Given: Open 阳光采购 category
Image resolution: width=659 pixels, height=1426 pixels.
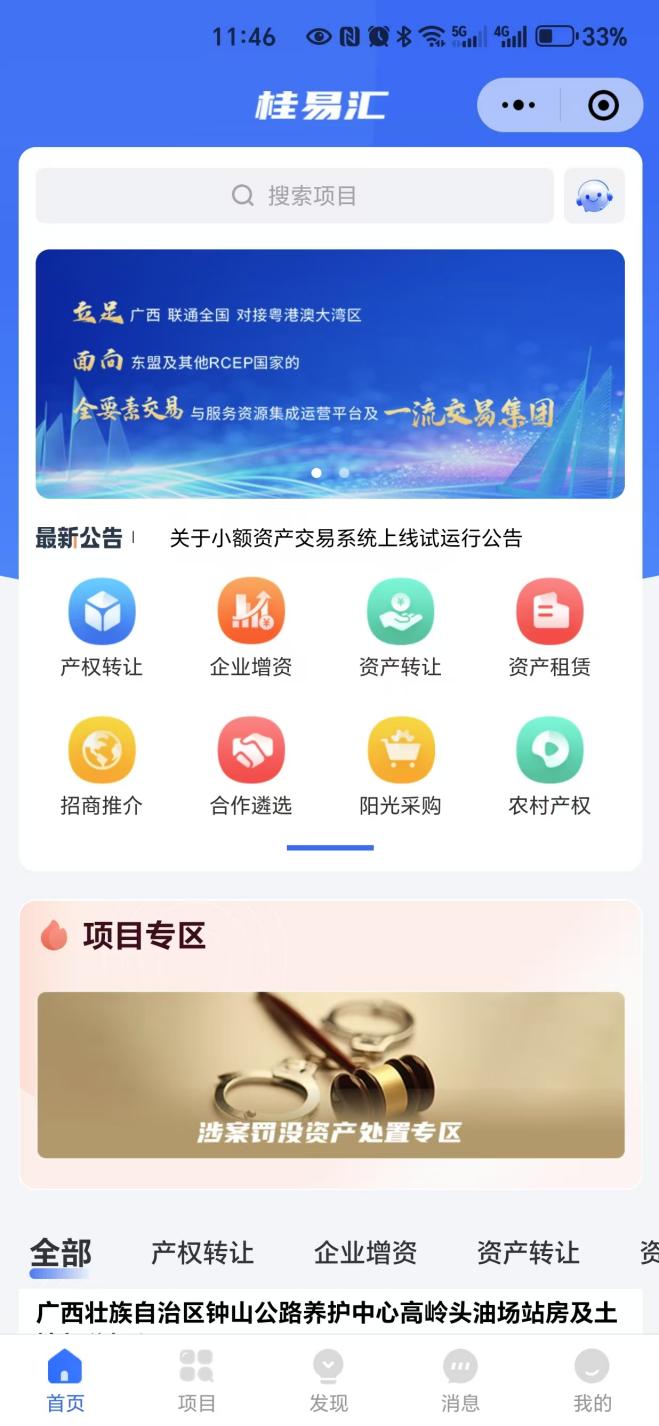Looking at the screenshot, I should (400, 765).
